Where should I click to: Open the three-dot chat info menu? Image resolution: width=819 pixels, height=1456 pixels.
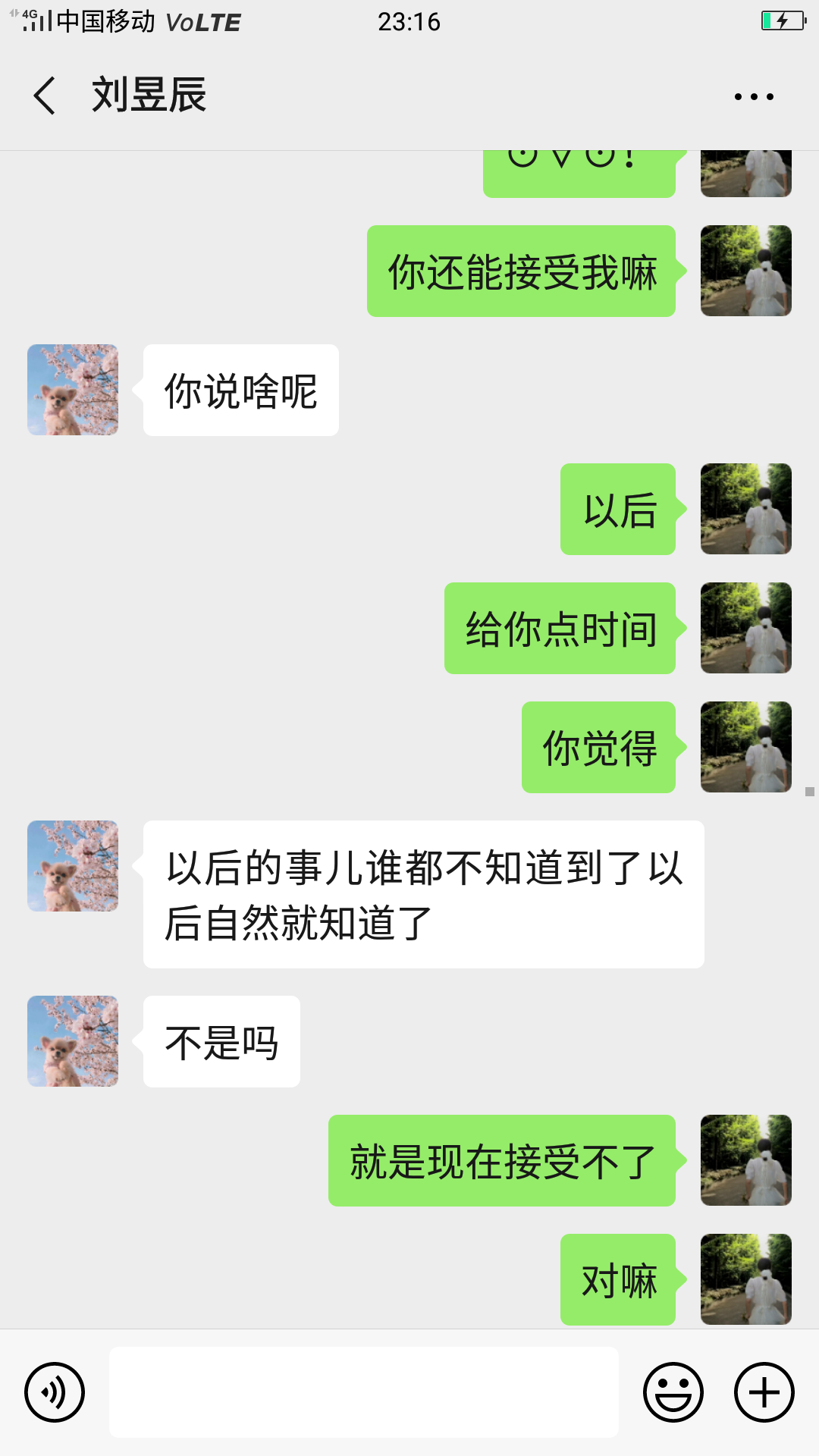click(754, 96)
